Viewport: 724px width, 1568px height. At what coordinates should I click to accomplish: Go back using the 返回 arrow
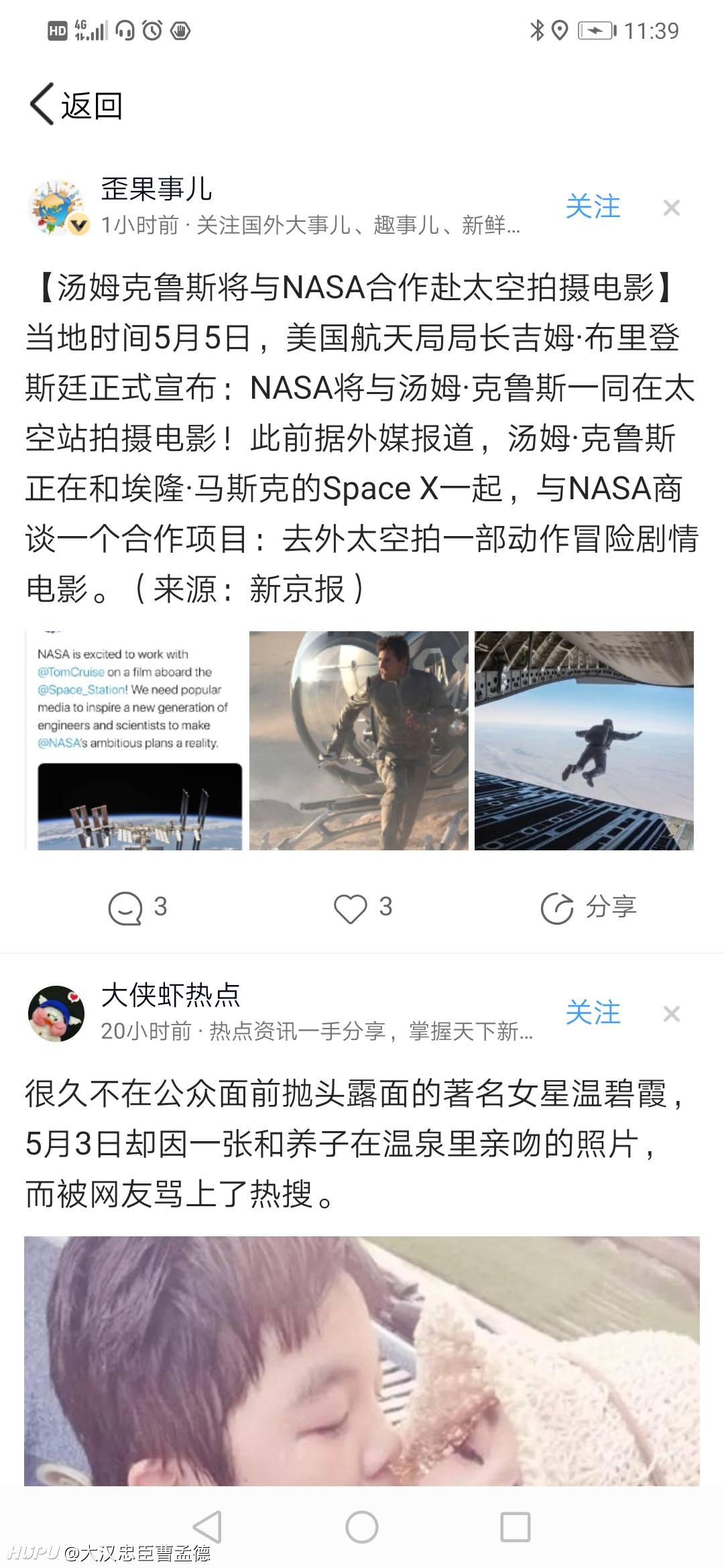(x=75, y=105)
